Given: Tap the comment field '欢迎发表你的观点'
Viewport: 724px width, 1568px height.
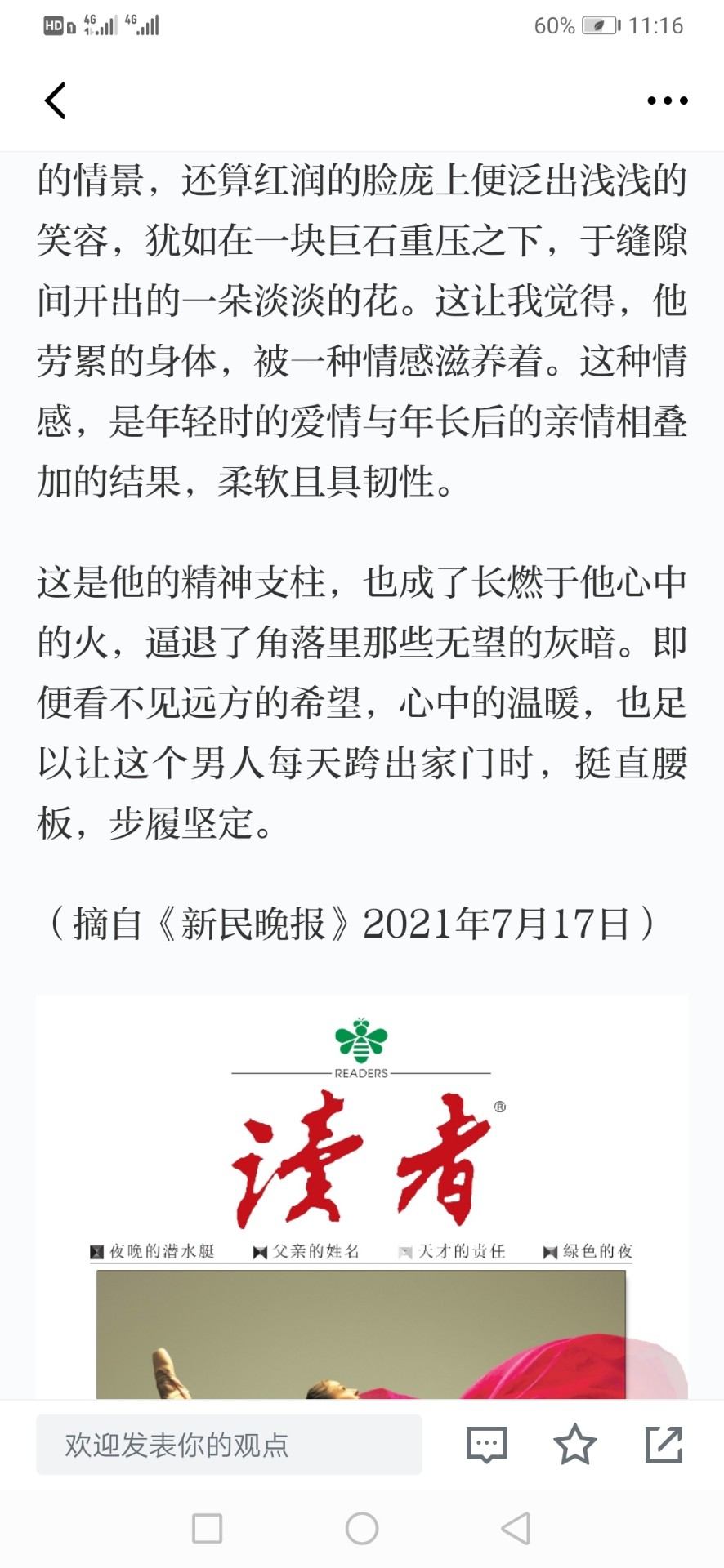Looking at the screenshot, I should point(229,1445).
